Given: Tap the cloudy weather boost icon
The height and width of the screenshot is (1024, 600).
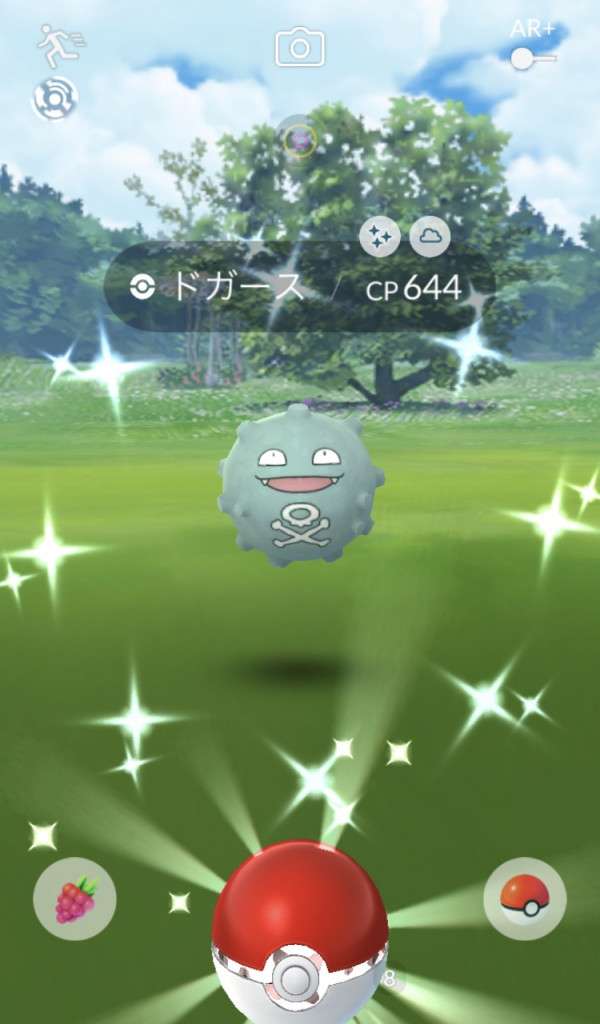Looking at the screenshot, I should coord(430,236).
